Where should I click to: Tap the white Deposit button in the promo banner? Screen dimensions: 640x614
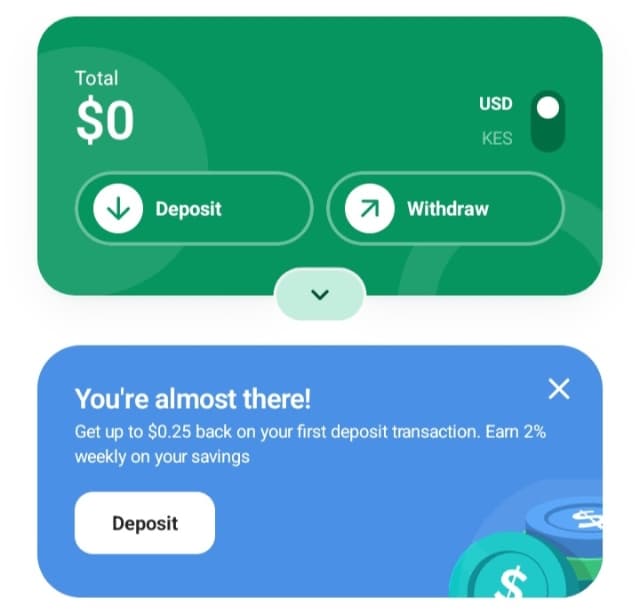[145, 523]
